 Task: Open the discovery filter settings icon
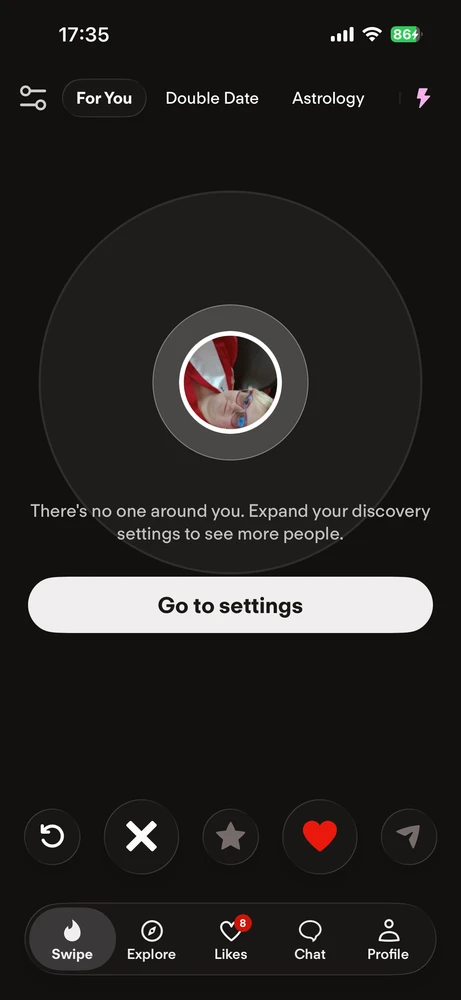tap(33, 98)
